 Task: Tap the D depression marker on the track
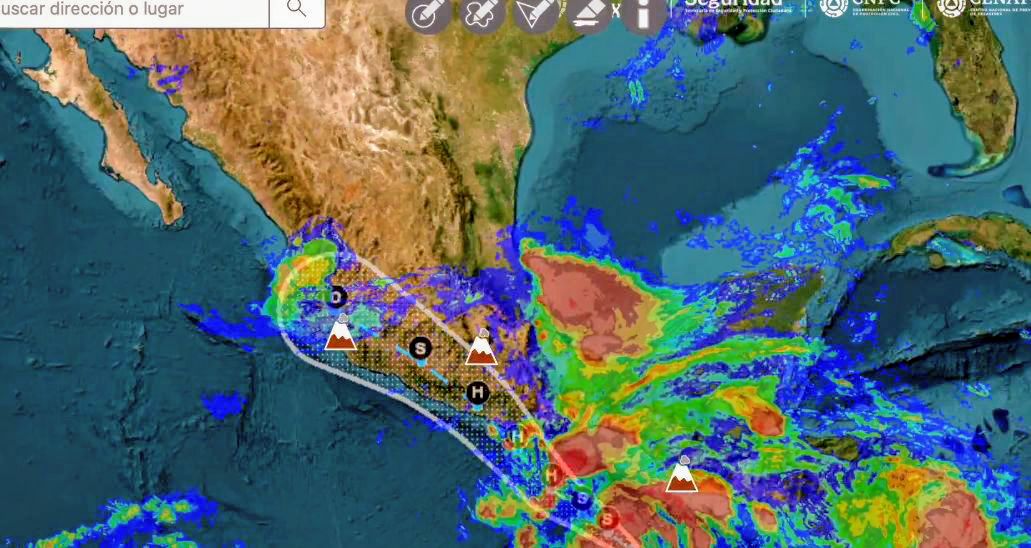tap(336, 297)
